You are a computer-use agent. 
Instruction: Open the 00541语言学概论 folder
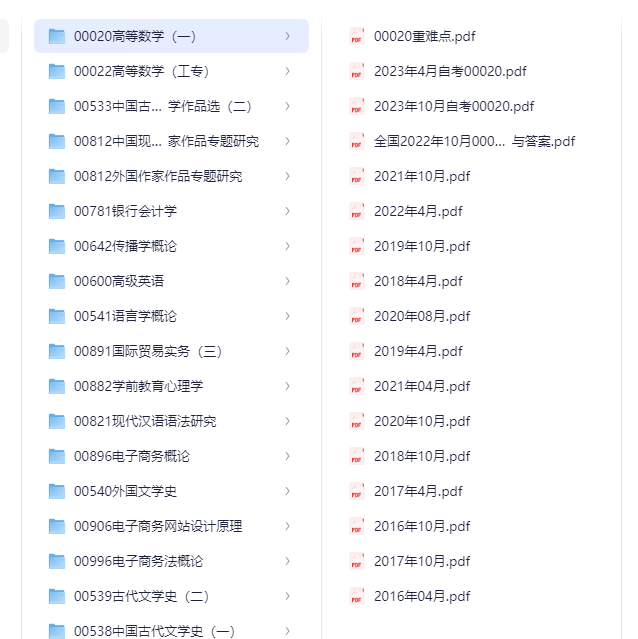click(x=171, y=316)
